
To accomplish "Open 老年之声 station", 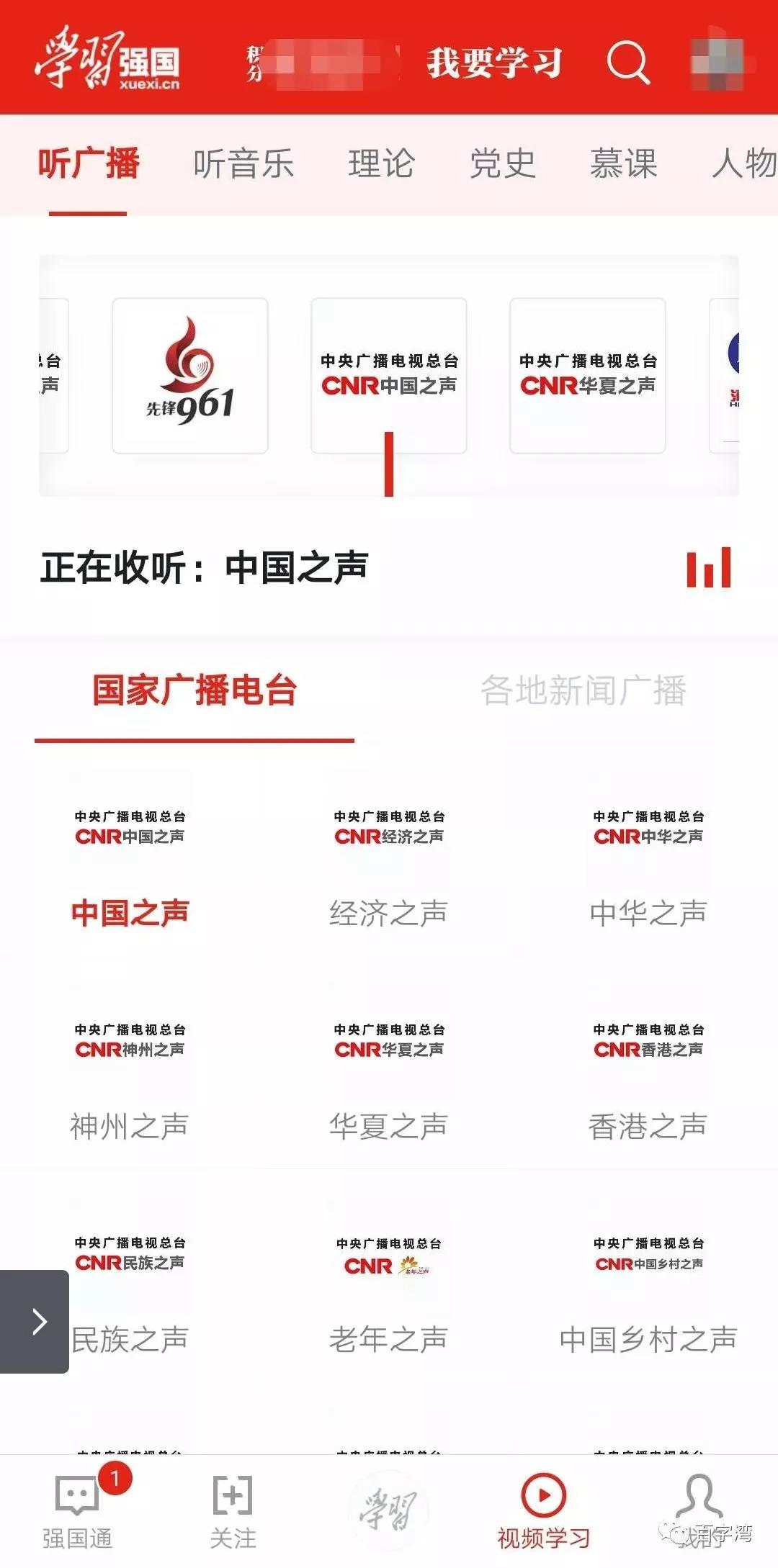I will coord(389,1290).
